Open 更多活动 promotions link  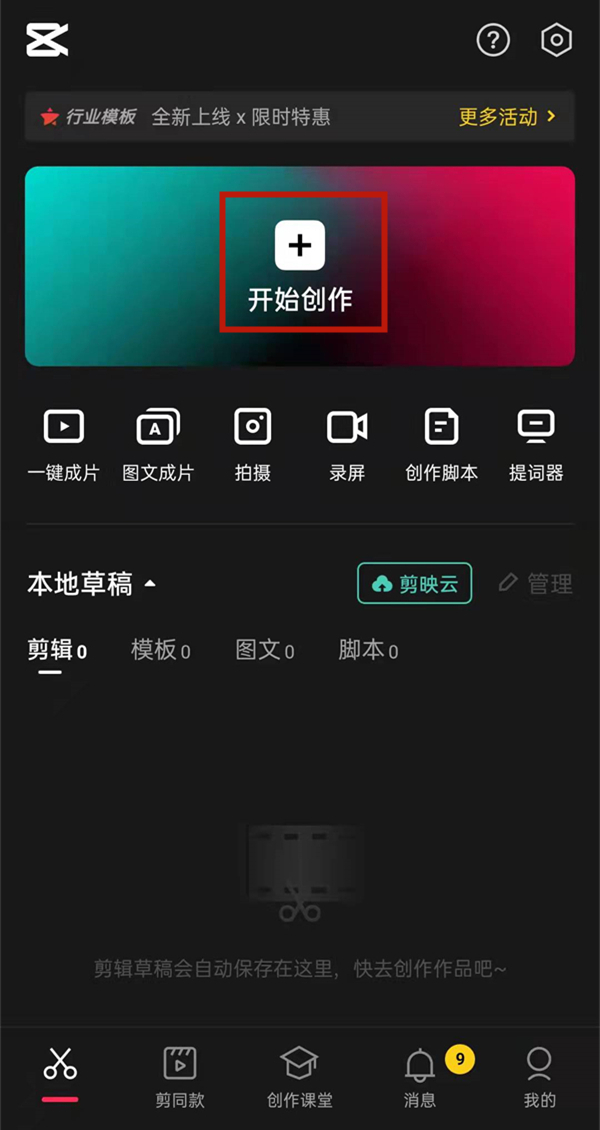(507, 117)
